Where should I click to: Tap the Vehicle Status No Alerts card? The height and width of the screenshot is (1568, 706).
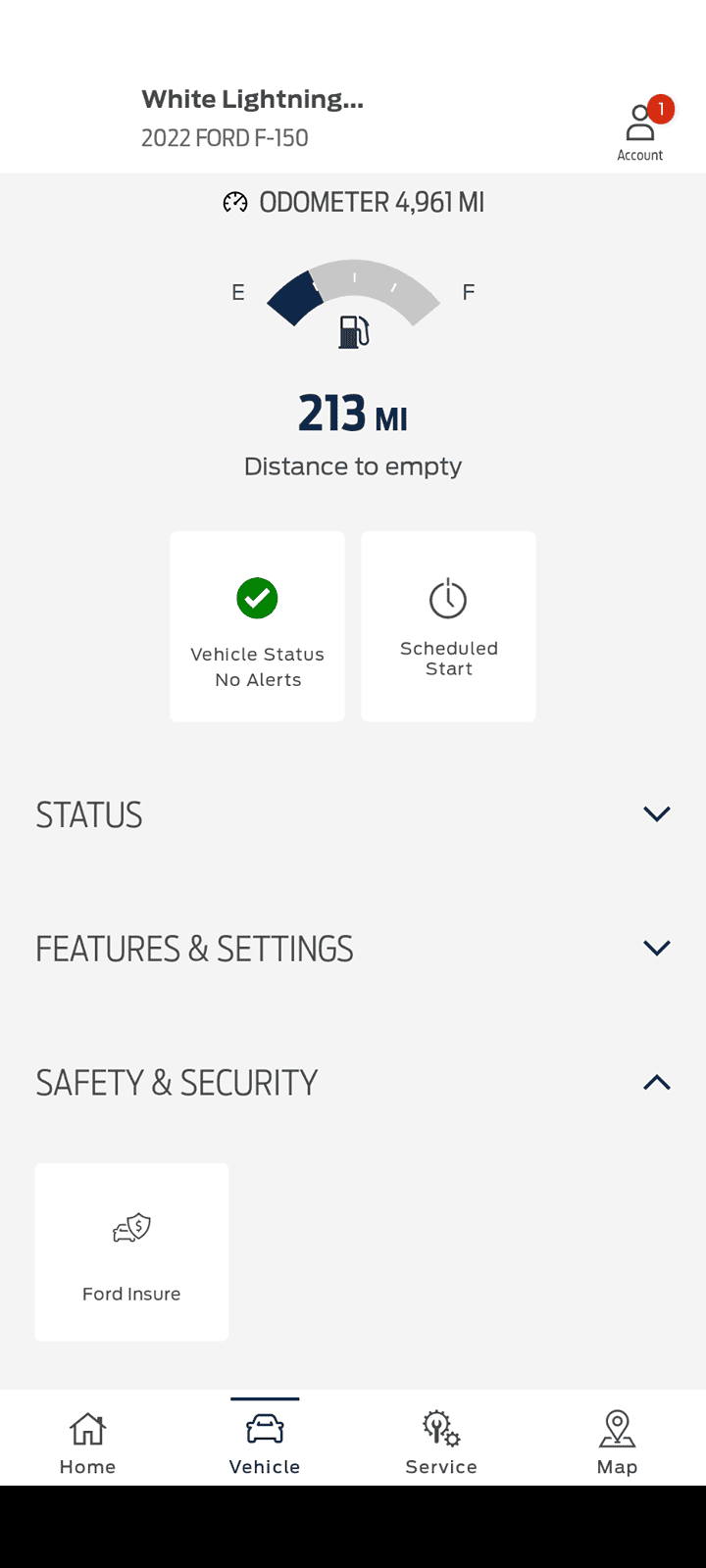pos(257,625)
